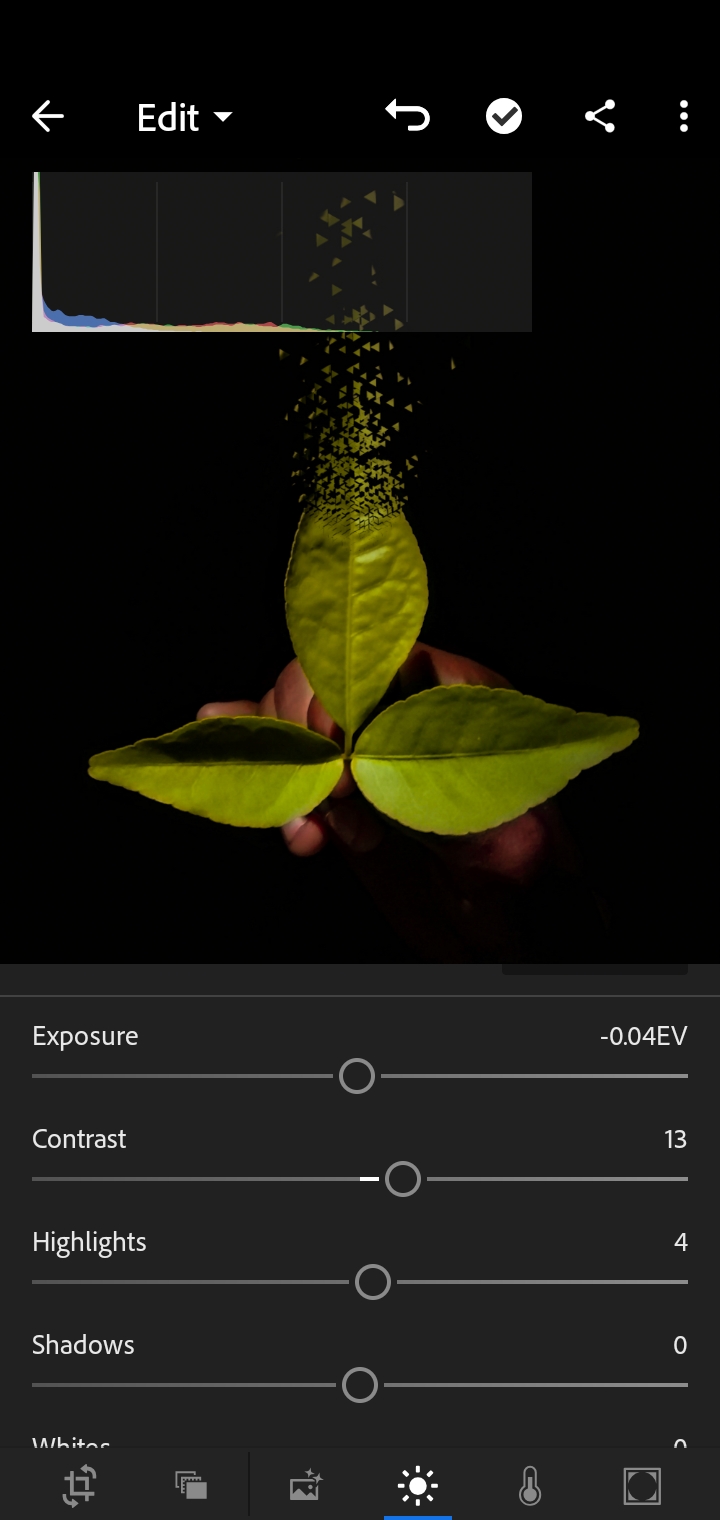The image size is (720, 1520).
Task: Tap the Contrast slider handle
Action: pos(403,1179)
